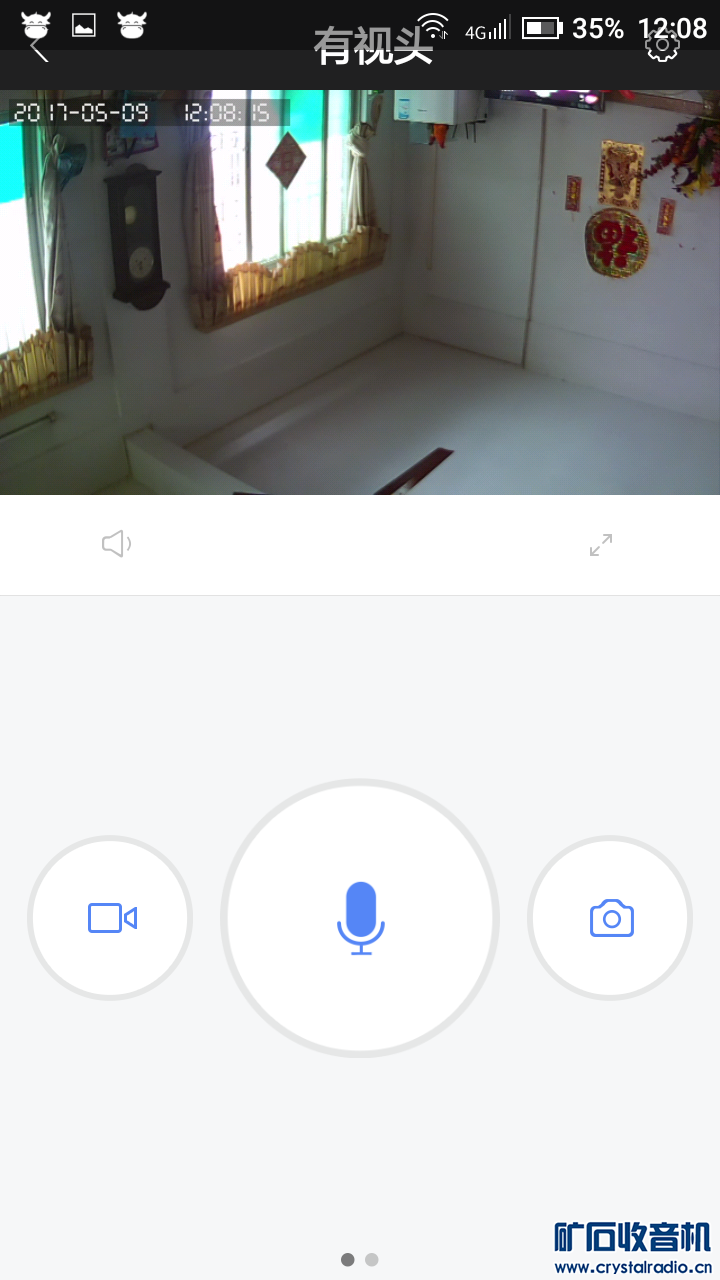Tap the microphone to talk
This screenshot has height=1280, width=720.
(x=360, y=918)
